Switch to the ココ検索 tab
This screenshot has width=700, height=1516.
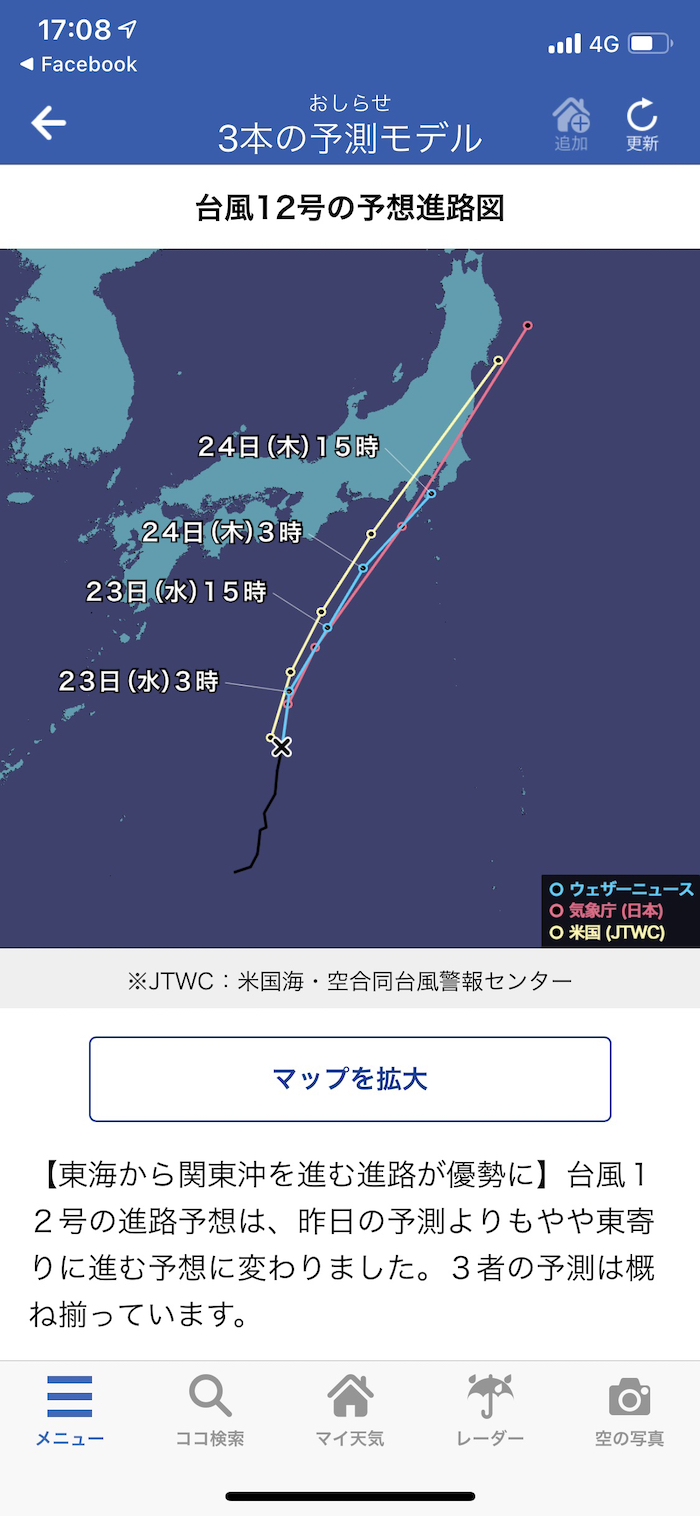210,1410
